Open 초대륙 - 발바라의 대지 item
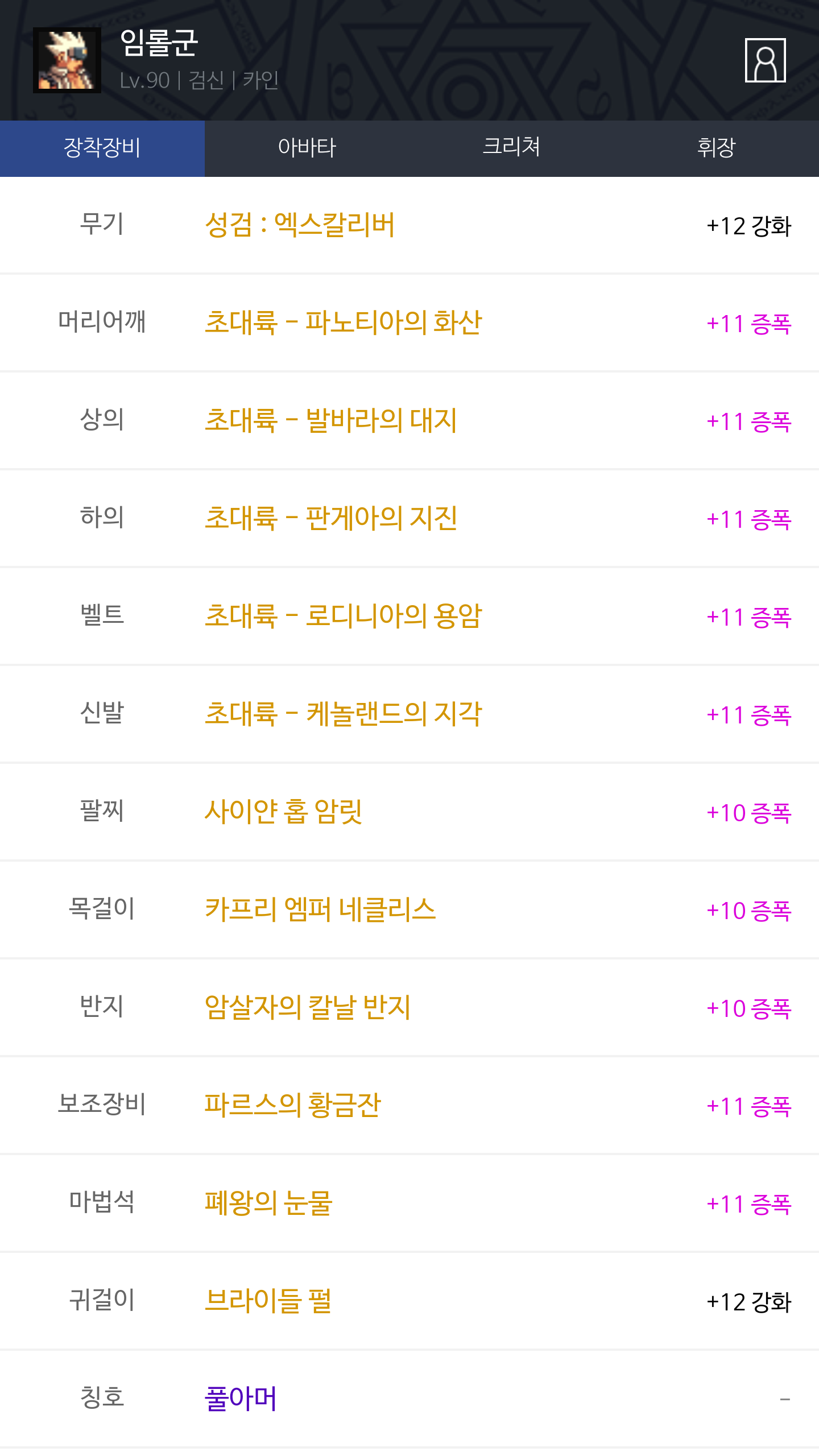Viewport: 819px width, 1456px height. click(x=330, y=420)
